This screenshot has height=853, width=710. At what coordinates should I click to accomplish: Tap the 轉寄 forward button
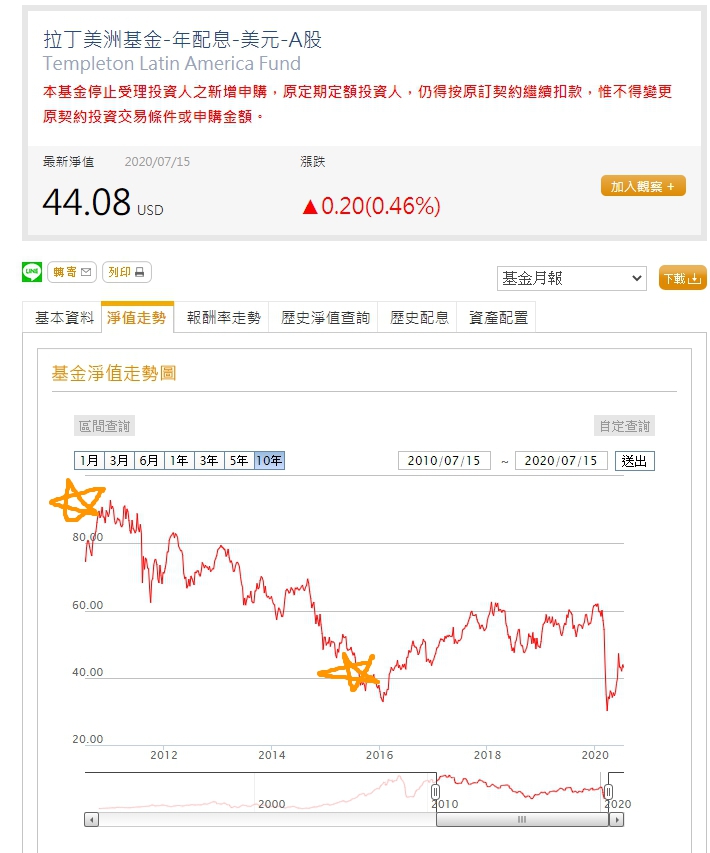point(72,271)
